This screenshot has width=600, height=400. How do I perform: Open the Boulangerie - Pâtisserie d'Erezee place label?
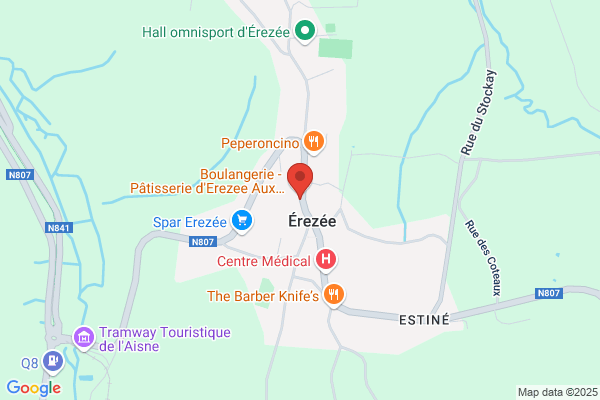click(x=207, y=181)
